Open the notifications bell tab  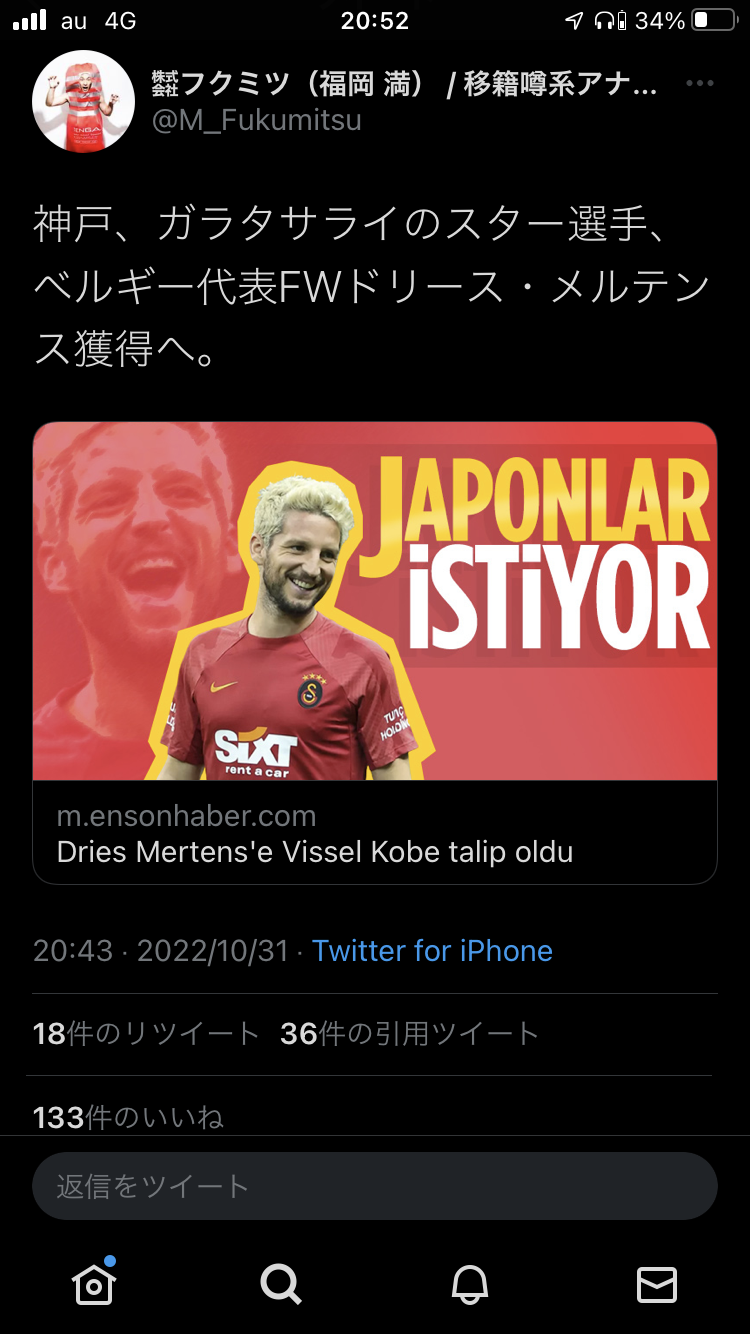coord(469,1284)
